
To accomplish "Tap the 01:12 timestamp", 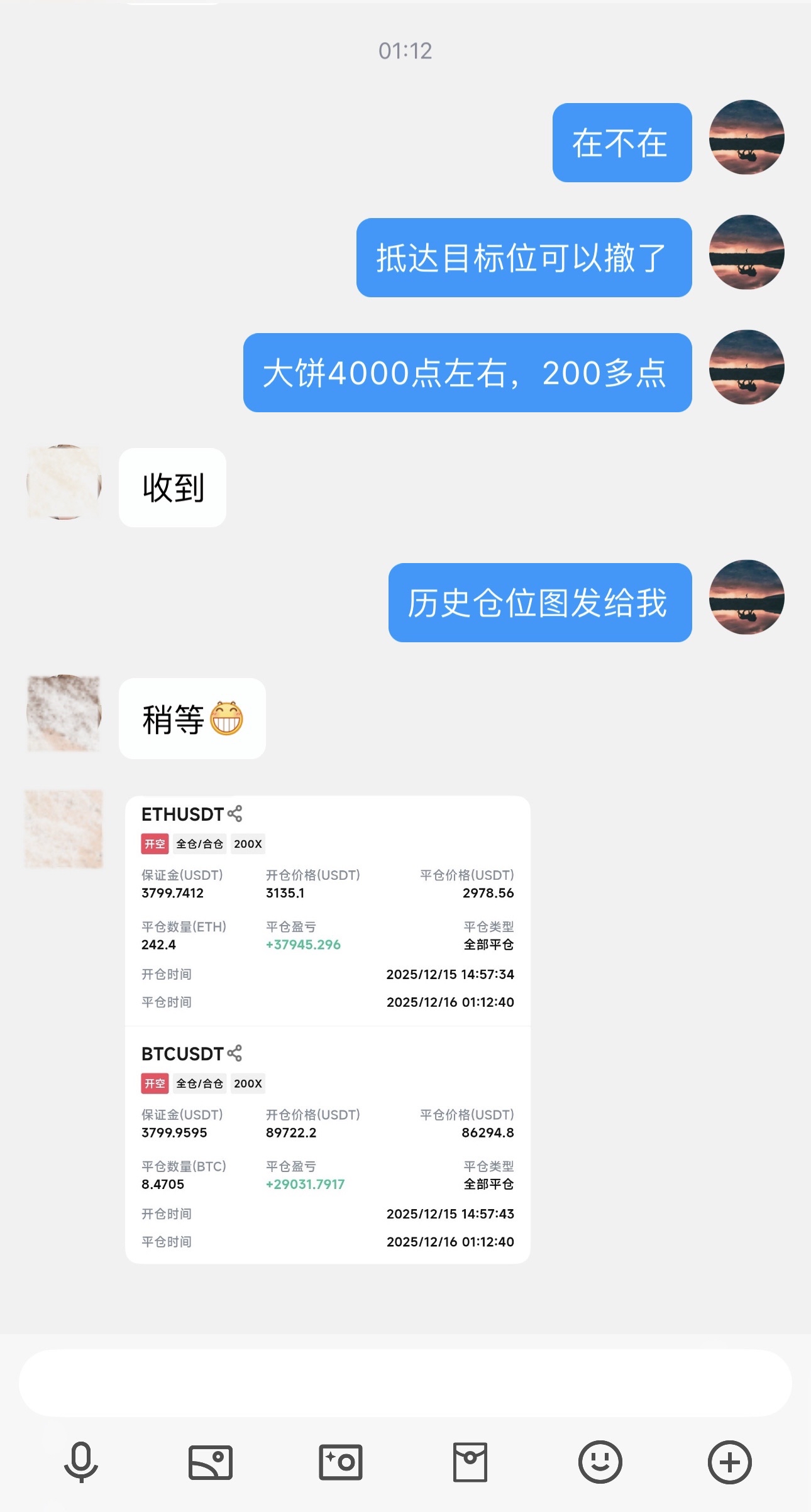I will [405, 51].
